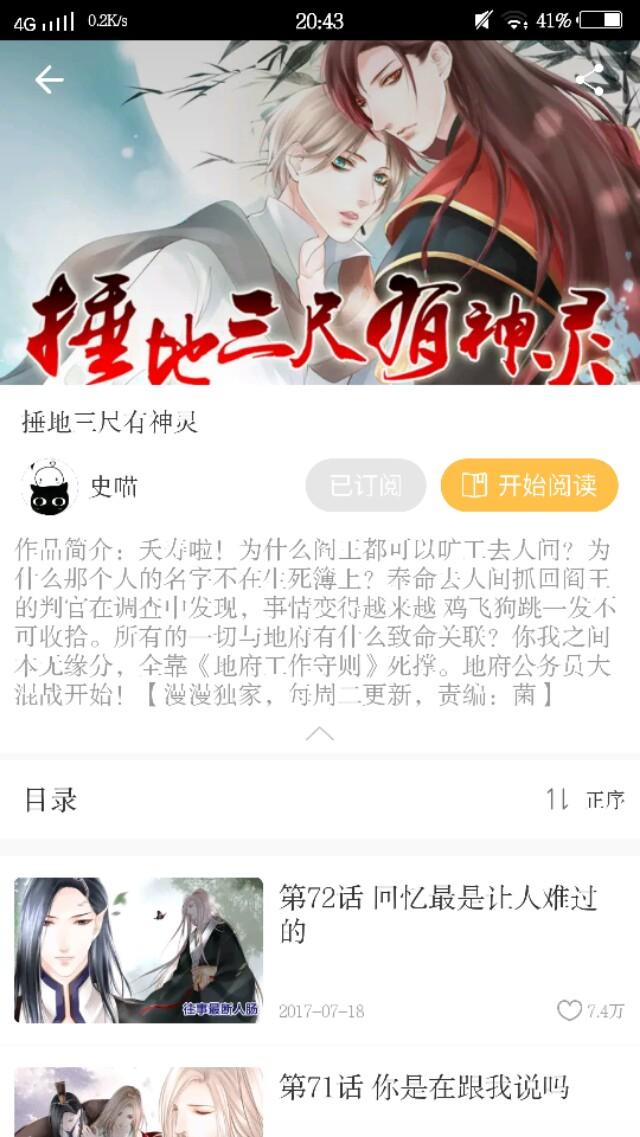Tap the 已订阅 subscribed button
Image resolution: width=640 pixels, height=1137 pixels.
point(366,486)
